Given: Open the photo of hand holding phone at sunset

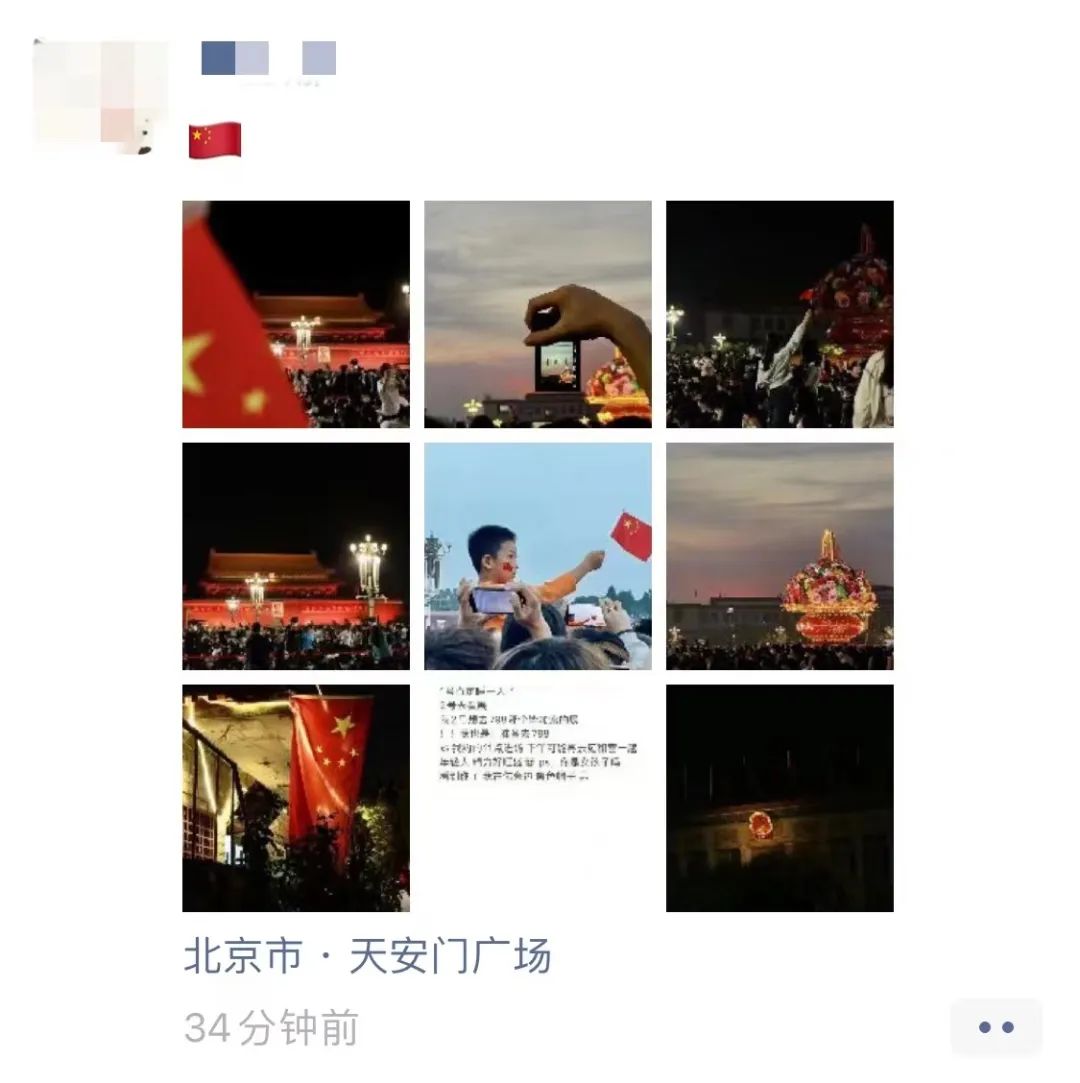Looking at the screenshot, I should click(x=538, y=314).
